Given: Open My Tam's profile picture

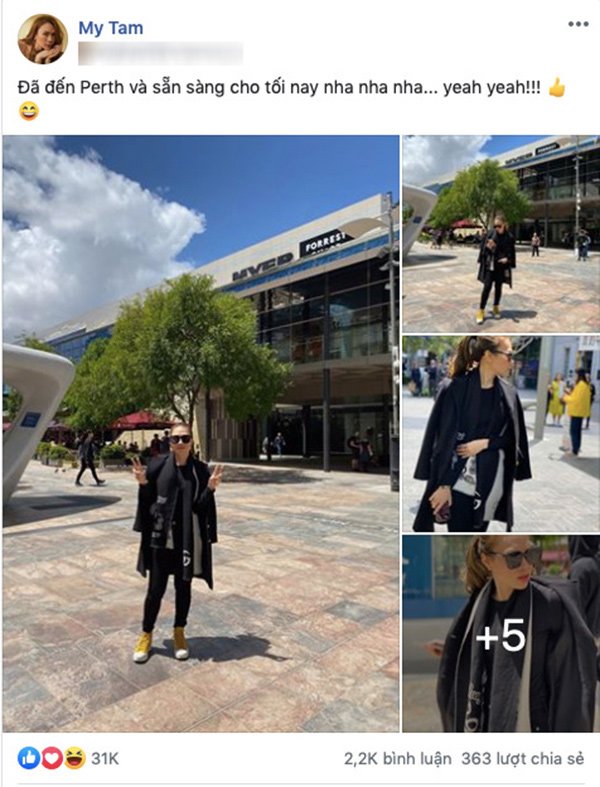Looking at the screenshot, I should (x=42, y=40).
